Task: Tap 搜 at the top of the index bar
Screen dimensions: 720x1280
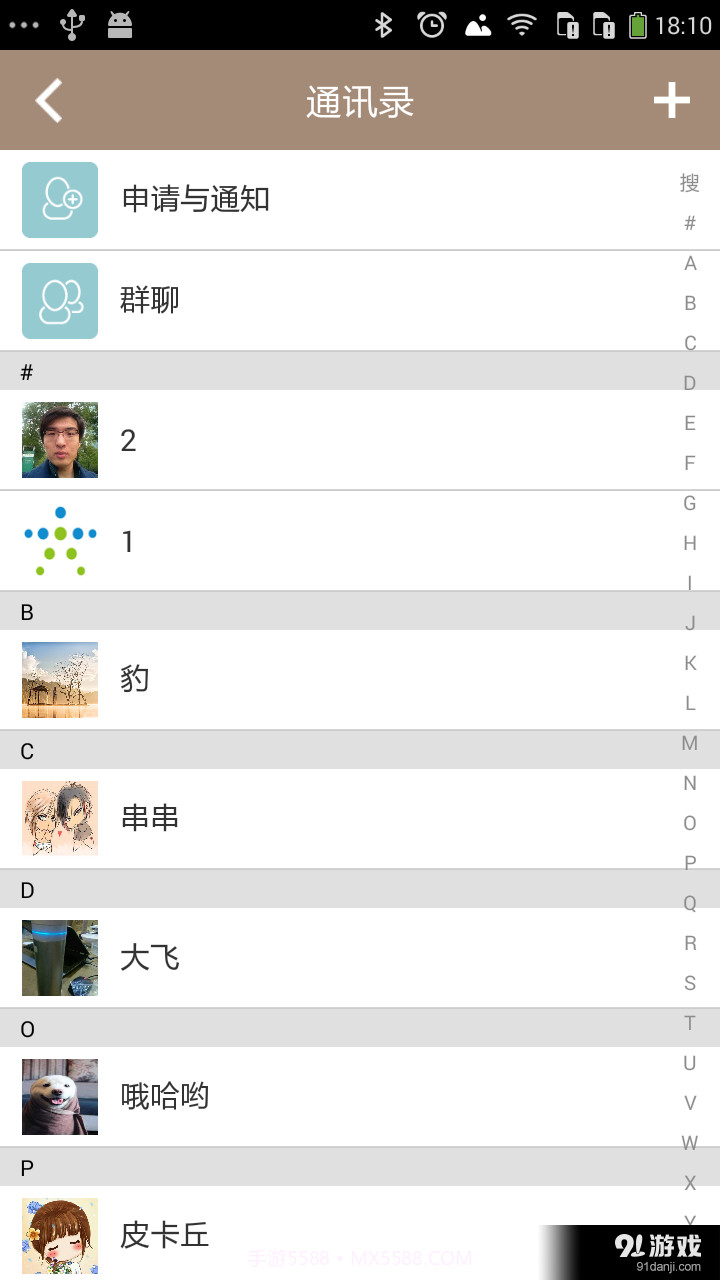Action: point(690,183)
